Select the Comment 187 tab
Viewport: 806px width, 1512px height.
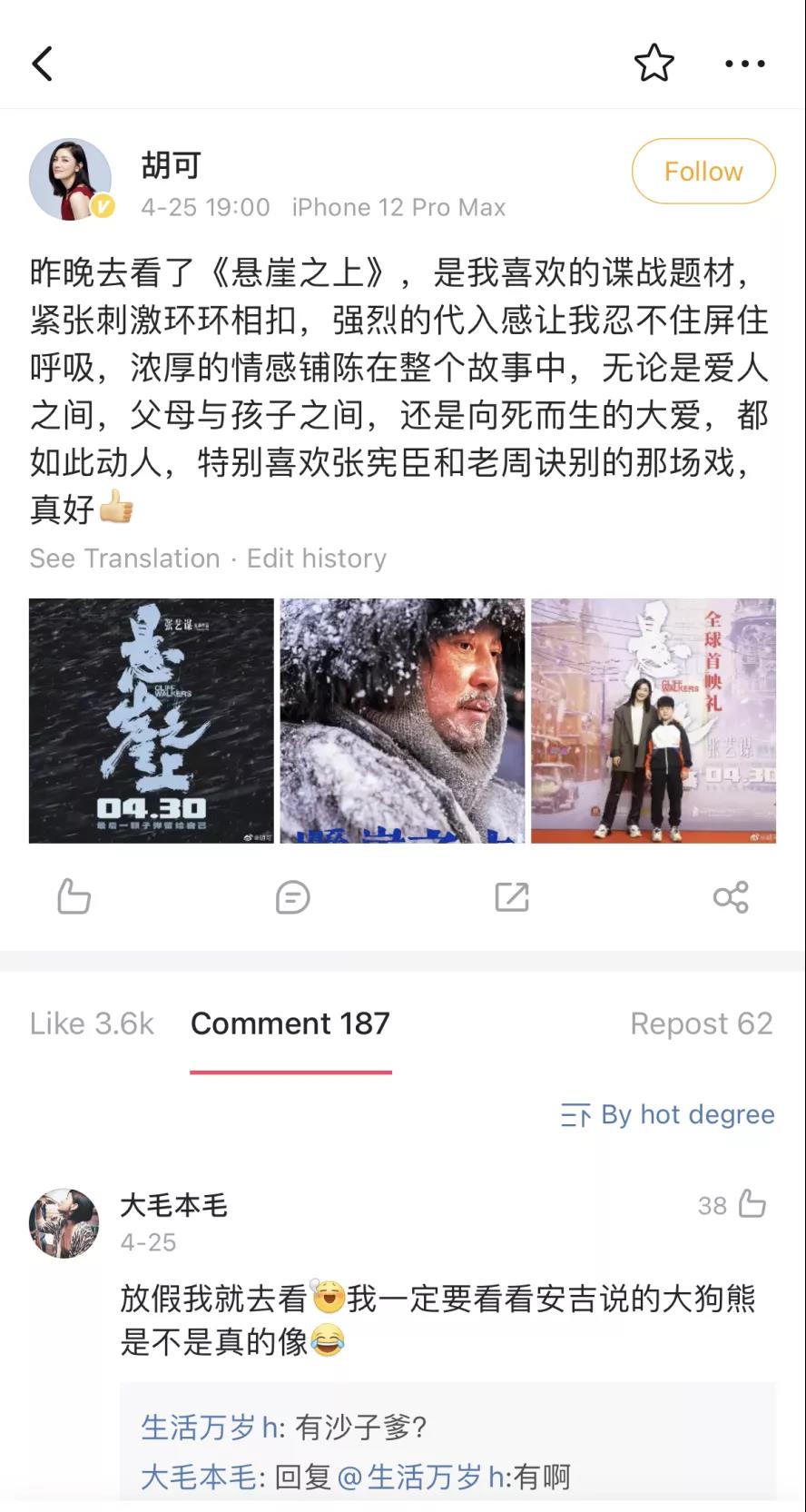(290, 1023)
